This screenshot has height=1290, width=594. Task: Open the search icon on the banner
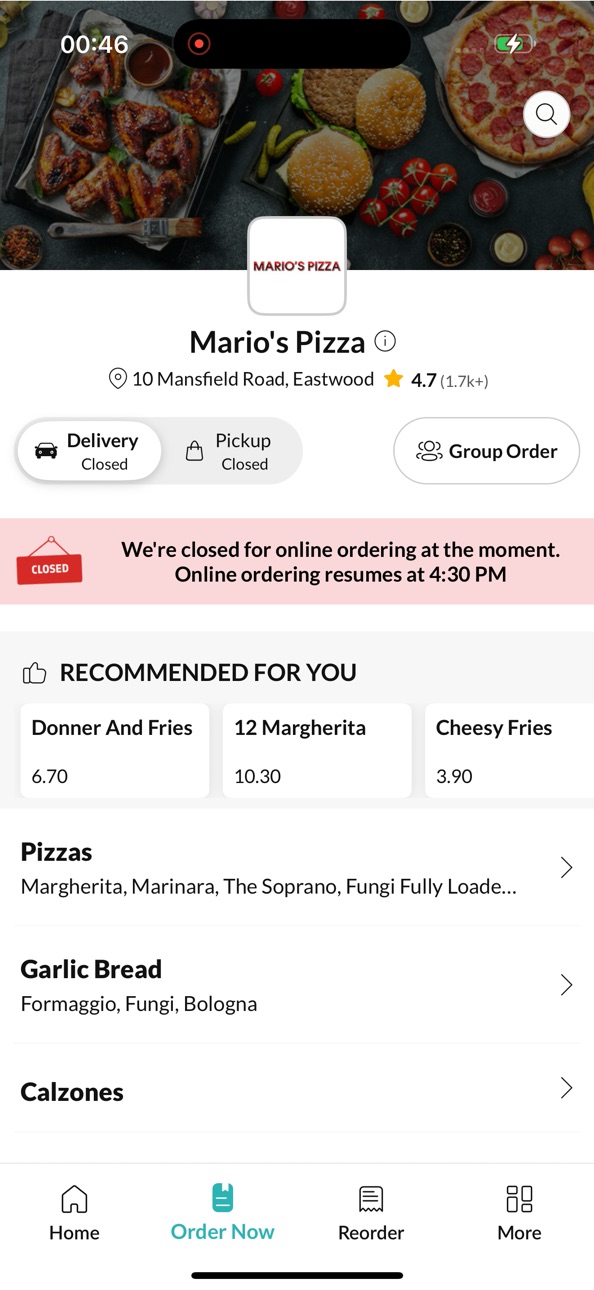tap(546, 114)
